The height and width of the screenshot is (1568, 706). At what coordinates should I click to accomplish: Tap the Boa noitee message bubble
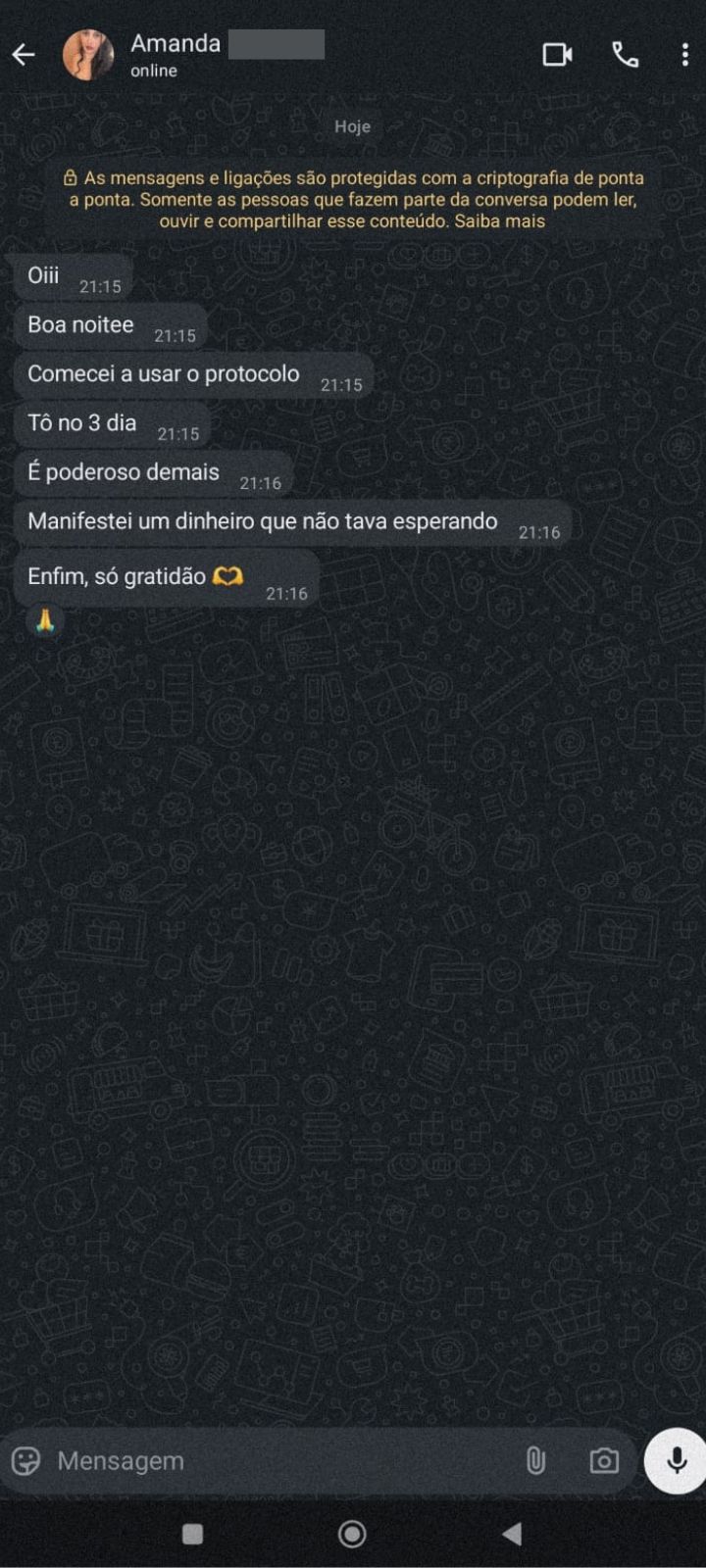pos(108,325)
